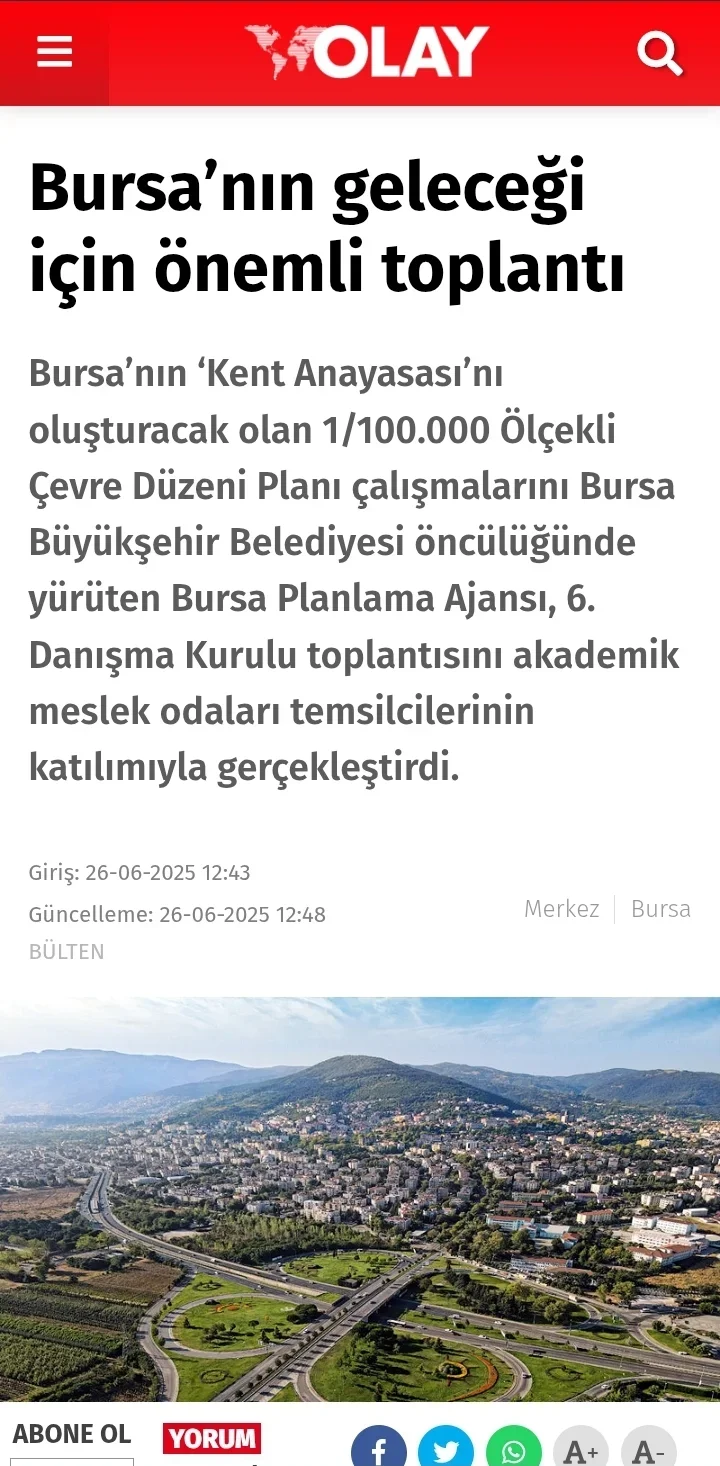The height and width of the screenshot is (1466, 720).
Task: Open comments via the YORUM button
Action: pos(211,1440)
